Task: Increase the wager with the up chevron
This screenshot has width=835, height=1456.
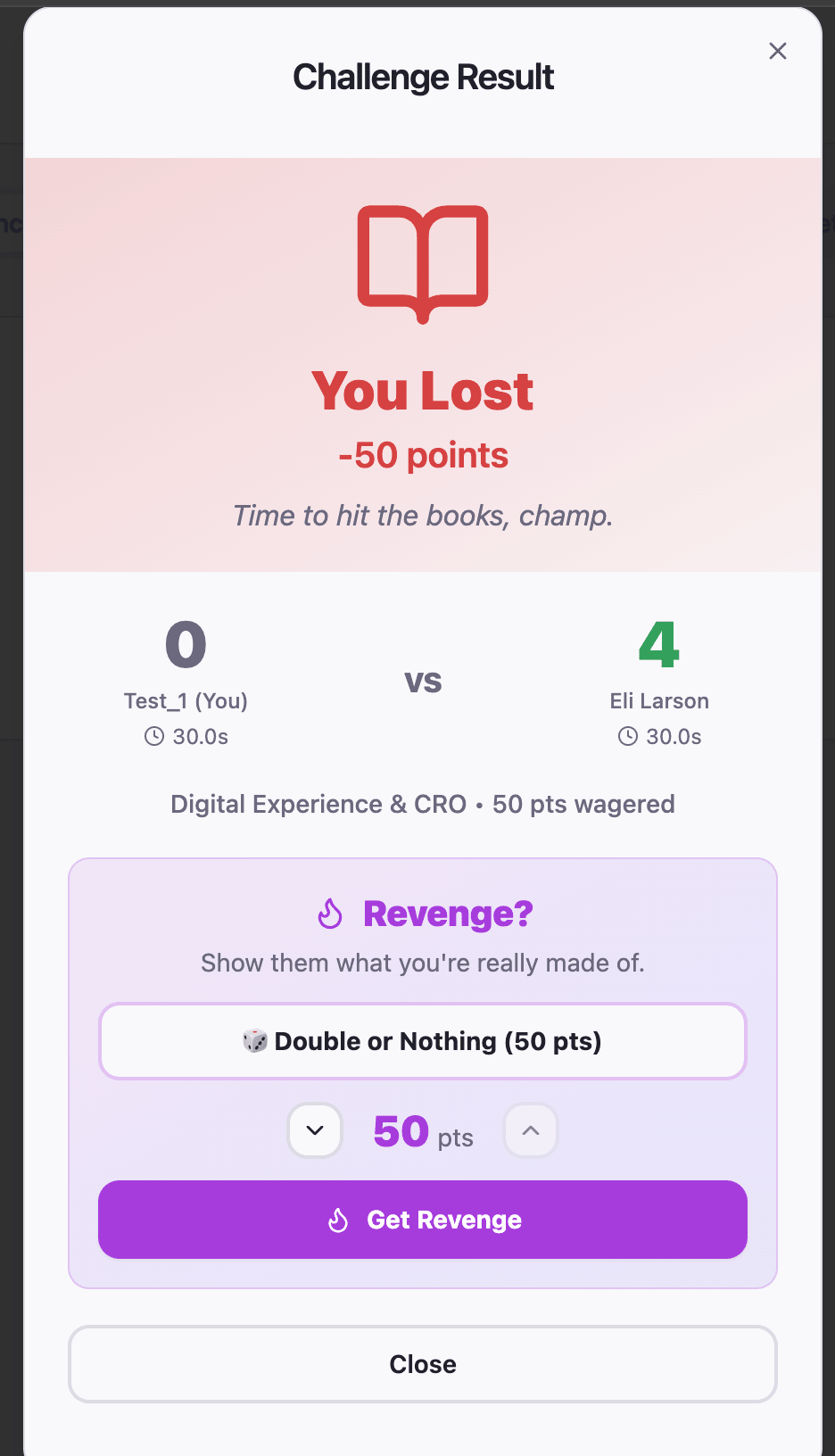Action: pyautogui.click(x=531, y=1130)
